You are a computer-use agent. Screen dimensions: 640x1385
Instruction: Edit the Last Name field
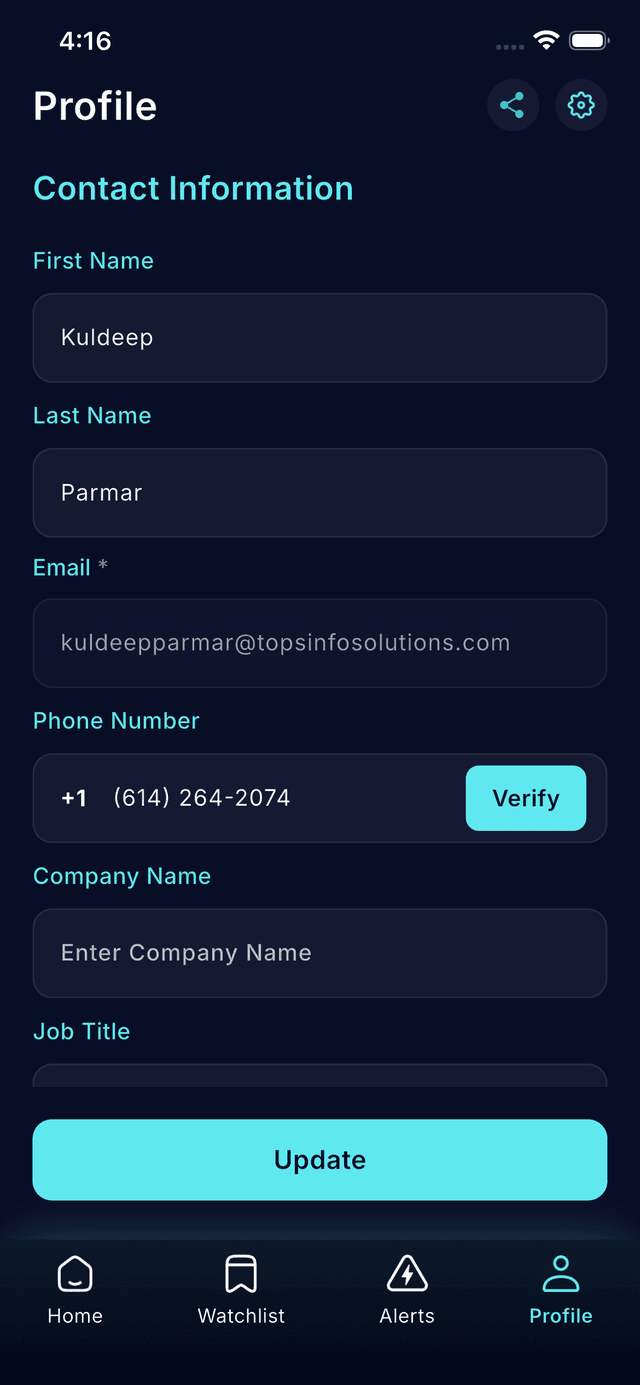(x=320, y=493)
